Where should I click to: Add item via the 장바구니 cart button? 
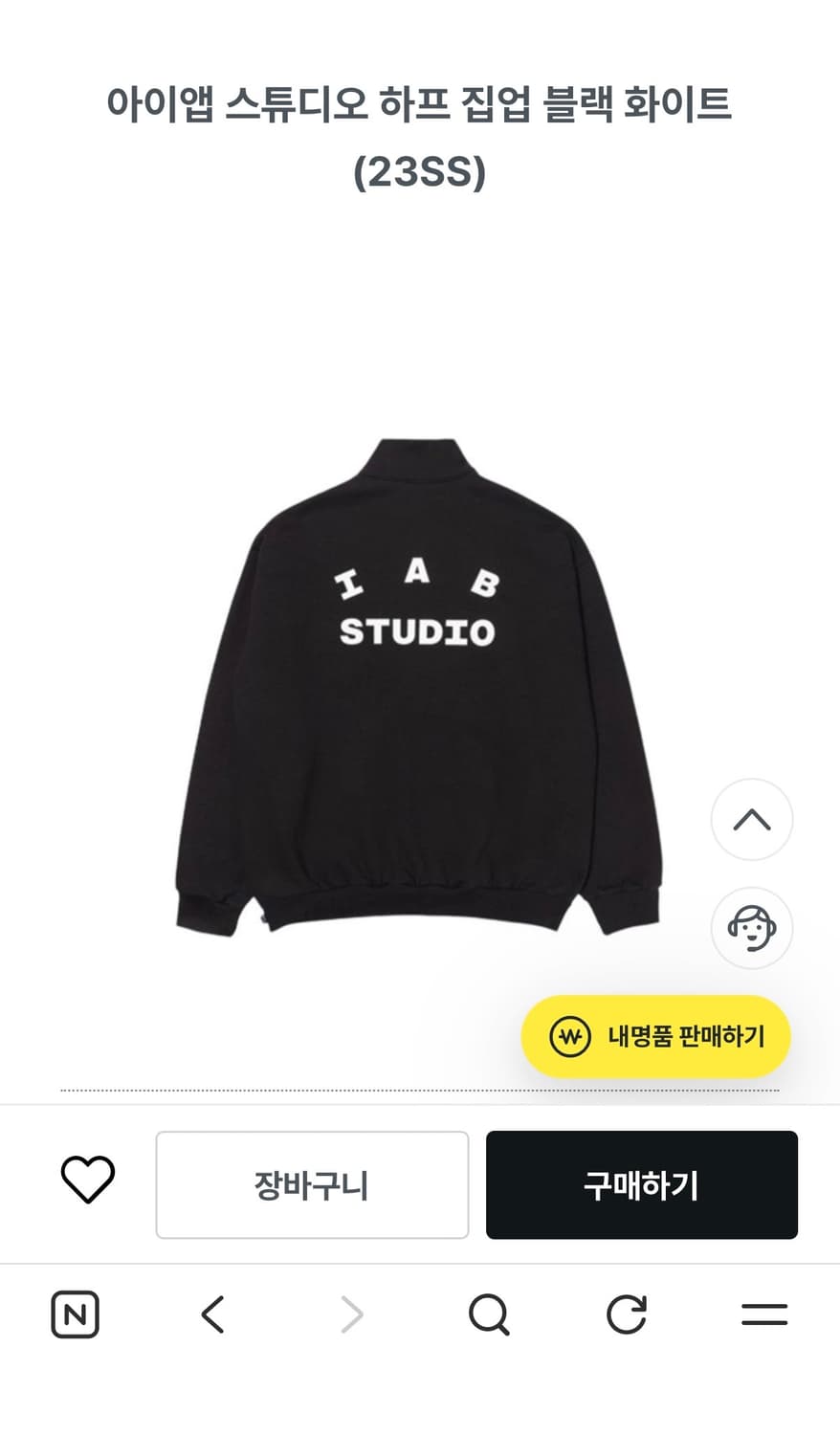(x=312, y=1184)
